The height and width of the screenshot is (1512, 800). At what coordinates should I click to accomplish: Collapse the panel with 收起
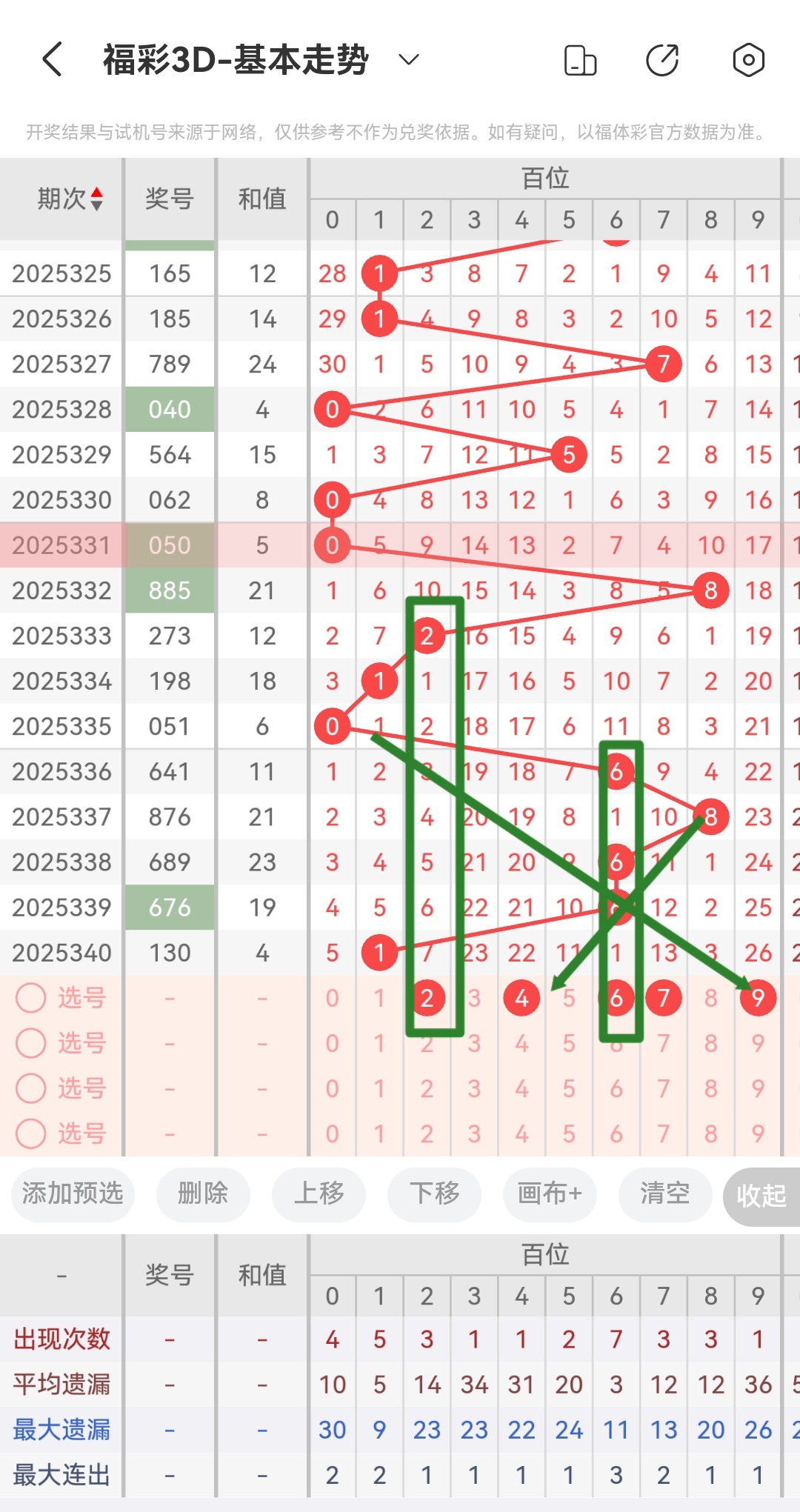click(x=760, y=1195)
